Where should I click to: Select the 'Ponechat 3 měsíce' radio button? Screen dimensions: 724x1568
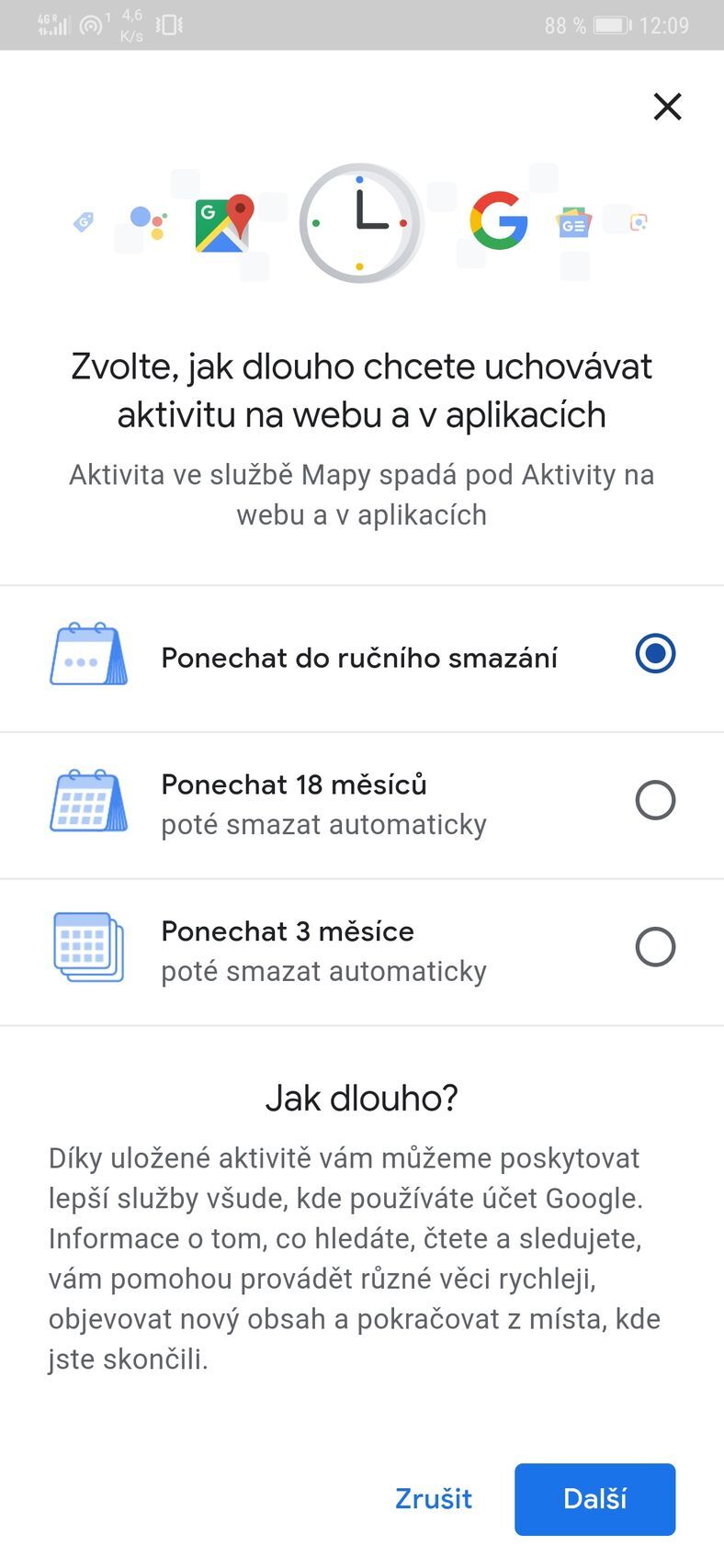click(x=655, y=947)
